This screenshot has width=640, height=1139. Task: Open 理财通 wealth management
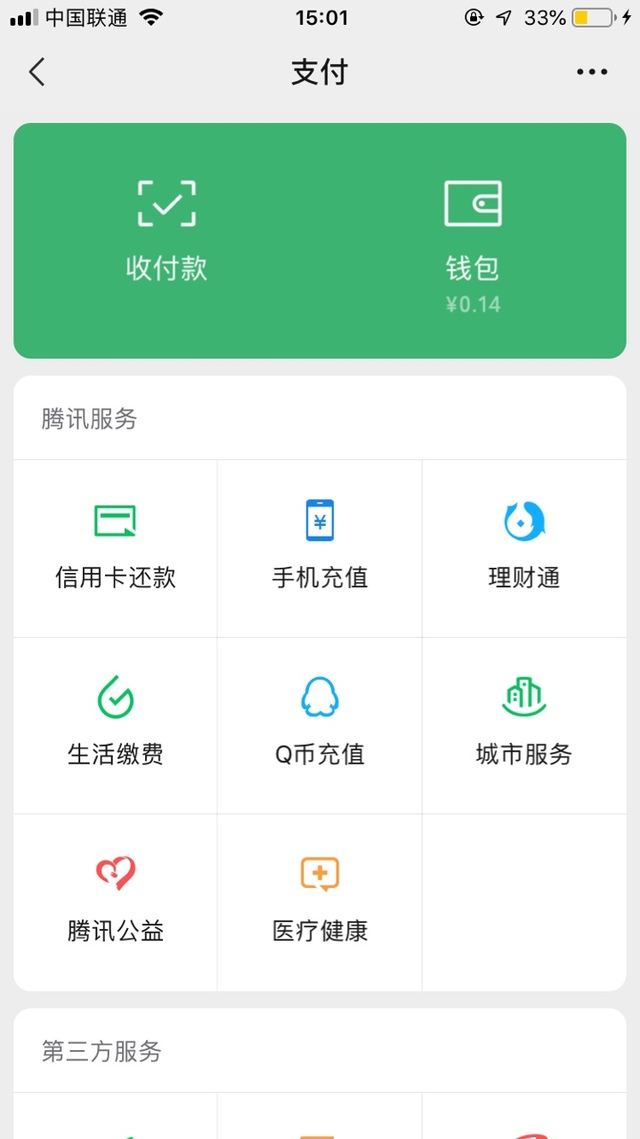[524, 548]
